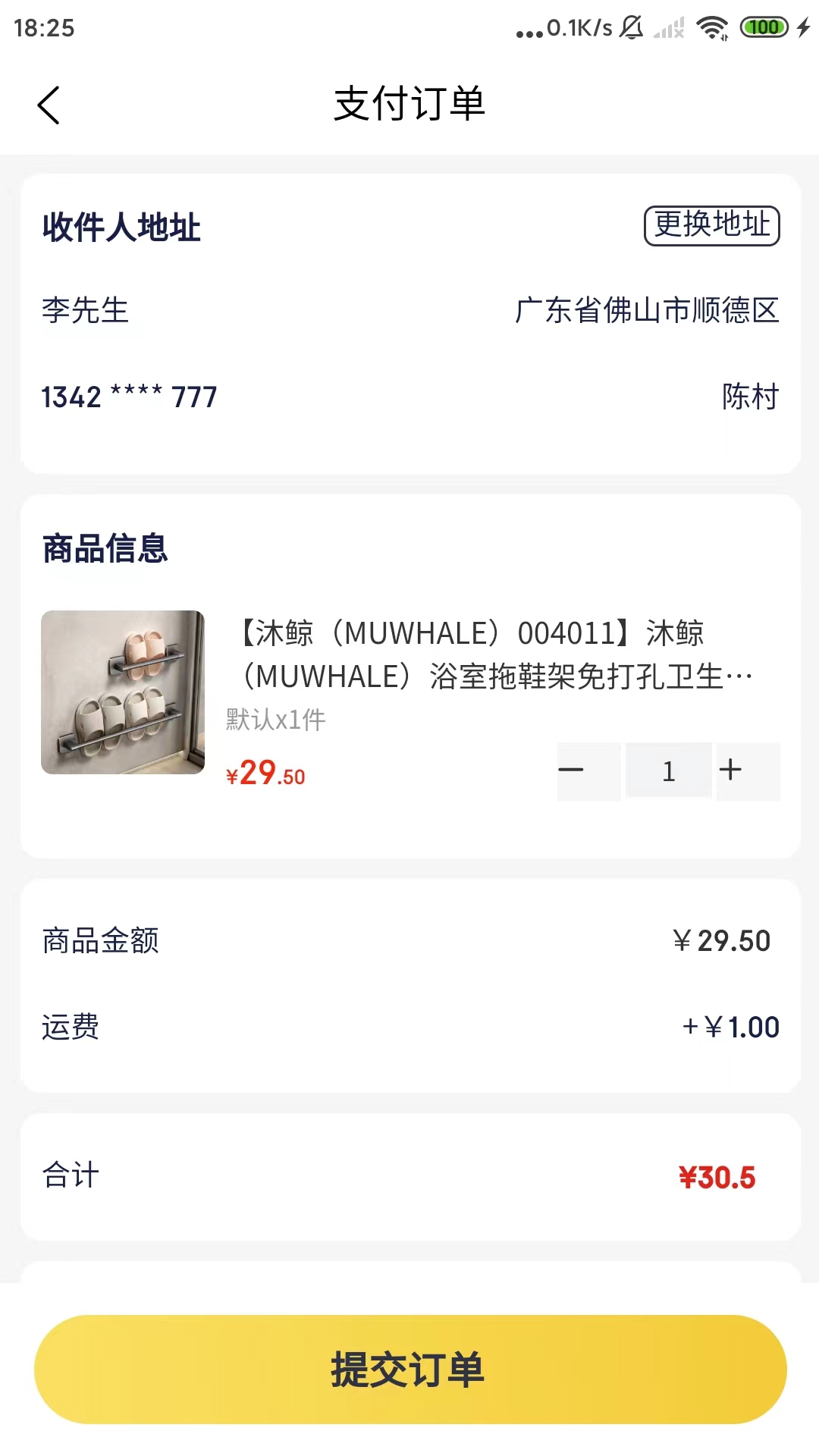Decrease item quantity with the minus button

tap(573, 770)
